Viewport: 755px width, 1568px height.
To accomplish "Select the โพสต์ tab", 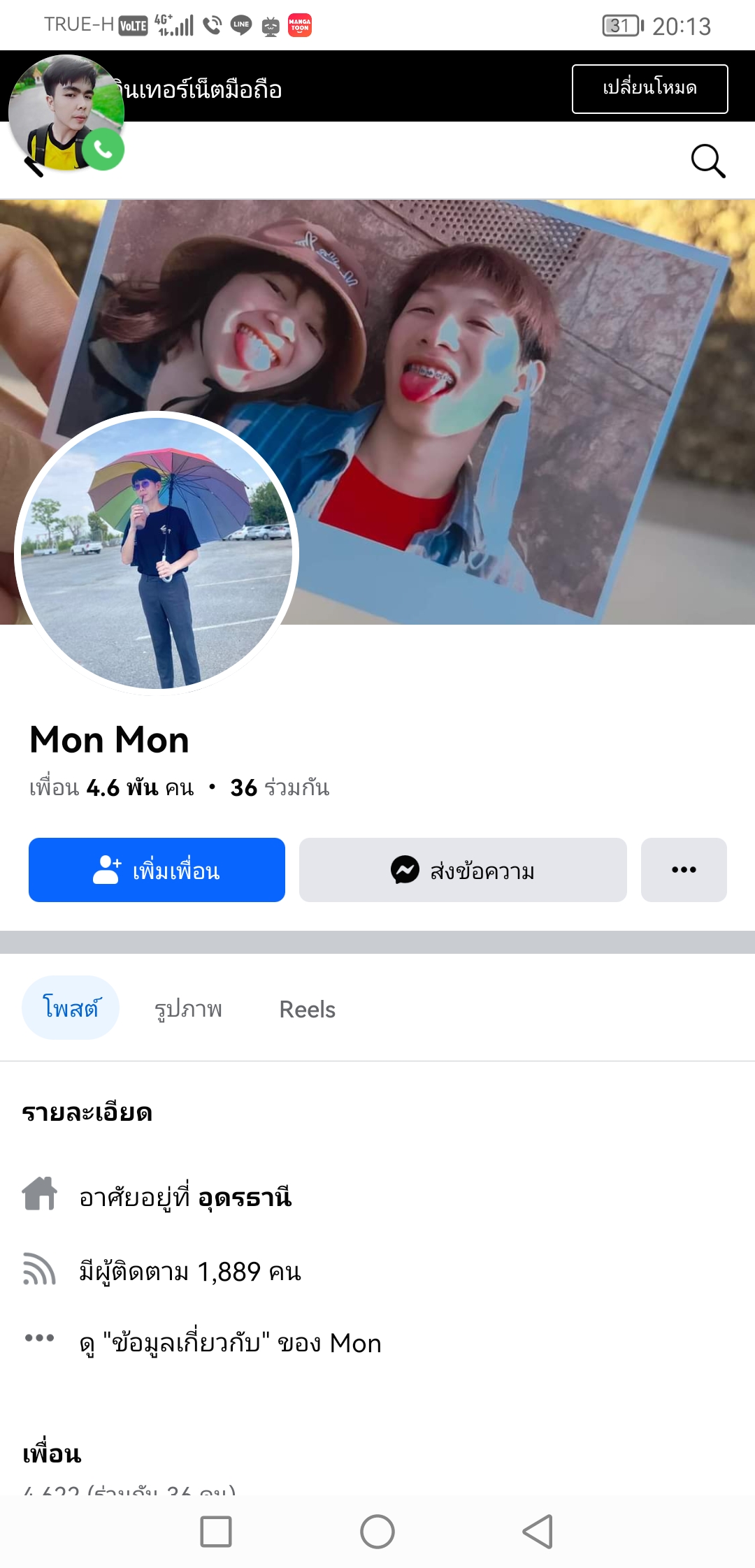I will click(x=71, y=1008).
